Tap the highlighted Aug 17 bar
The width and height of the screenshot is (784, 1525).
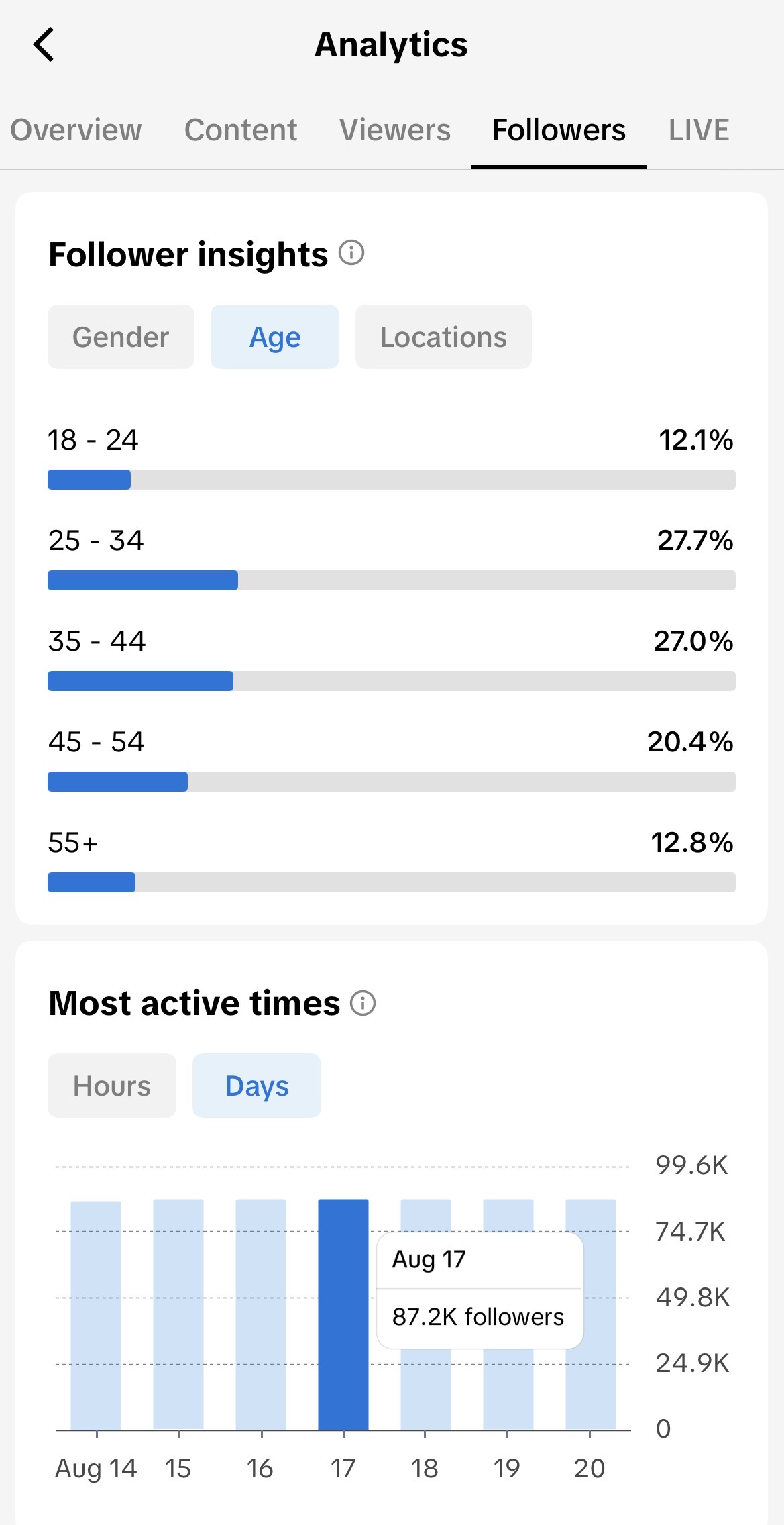(343, 1315)
